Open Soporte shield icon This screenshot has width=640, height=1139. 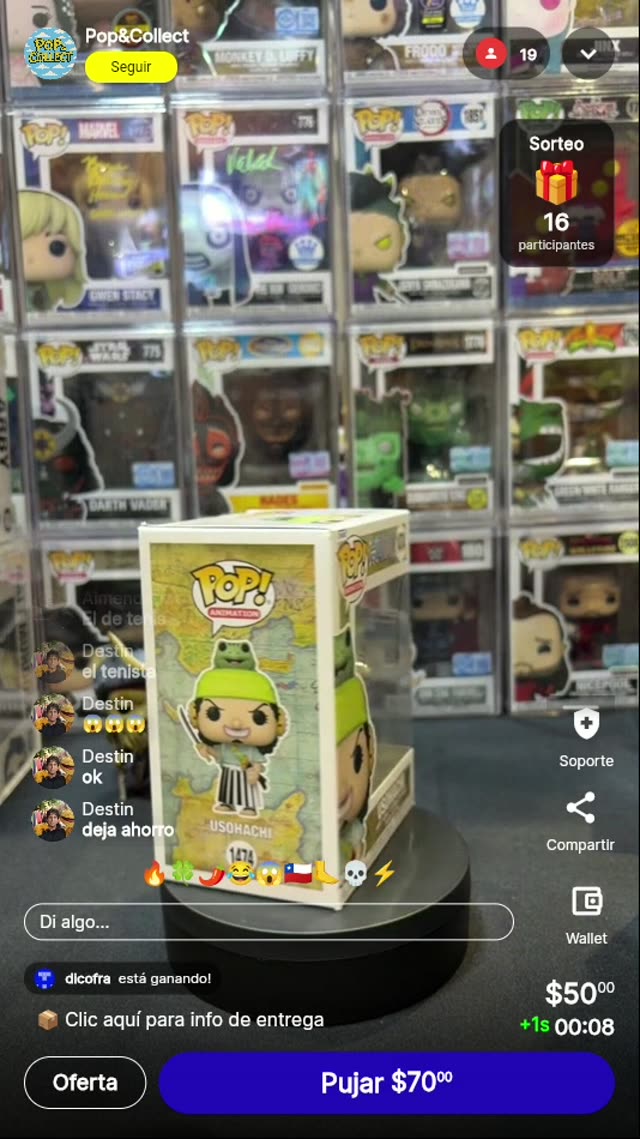click(x=586, y=724)
